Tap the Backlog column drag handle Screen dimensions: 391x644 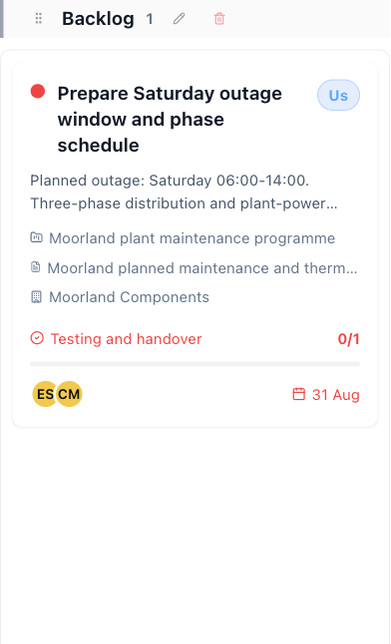(39, 18)
